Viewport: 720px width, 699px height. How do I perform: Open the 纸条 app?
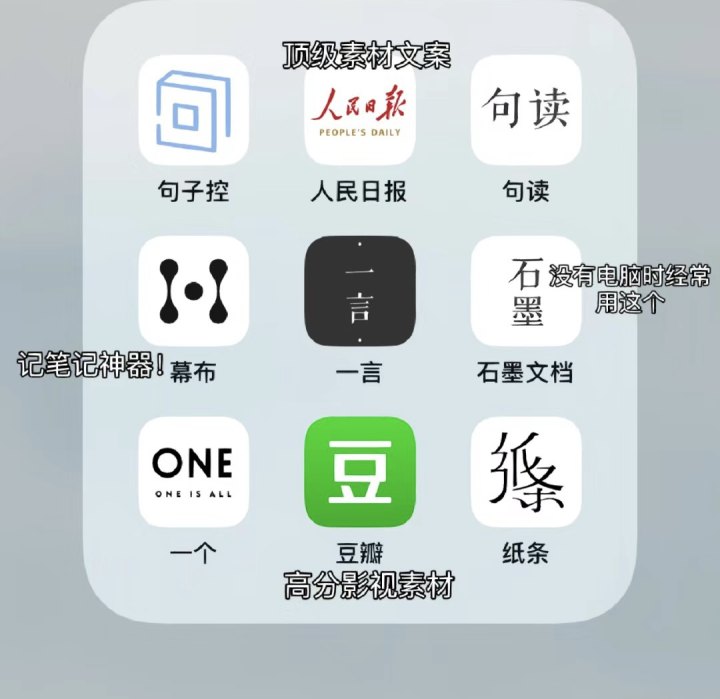[x=525, y=472]
